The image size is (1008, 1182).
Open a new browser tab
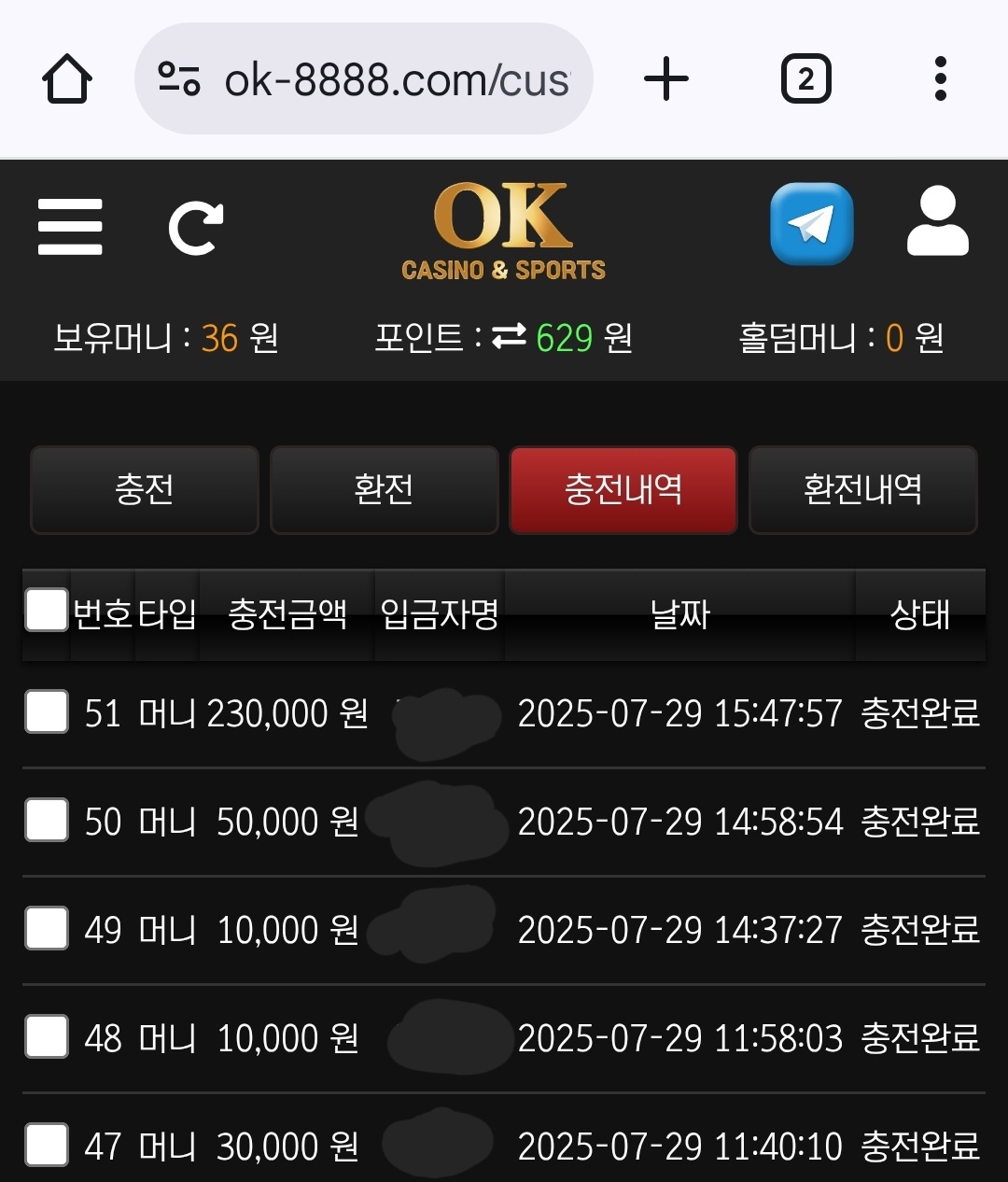[x=666, y=79]
